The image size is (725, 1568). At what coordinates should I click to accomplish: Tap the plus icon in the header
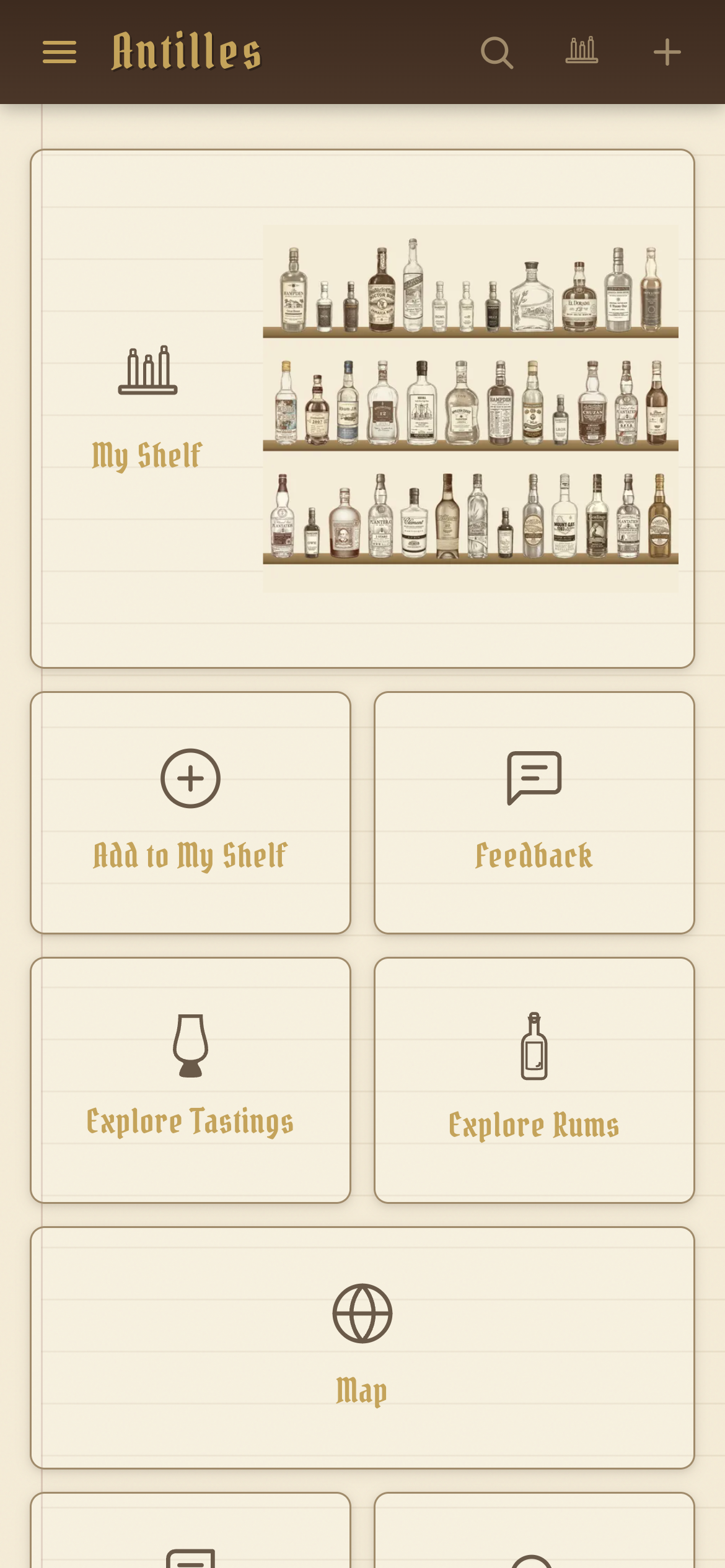(667, 52)
